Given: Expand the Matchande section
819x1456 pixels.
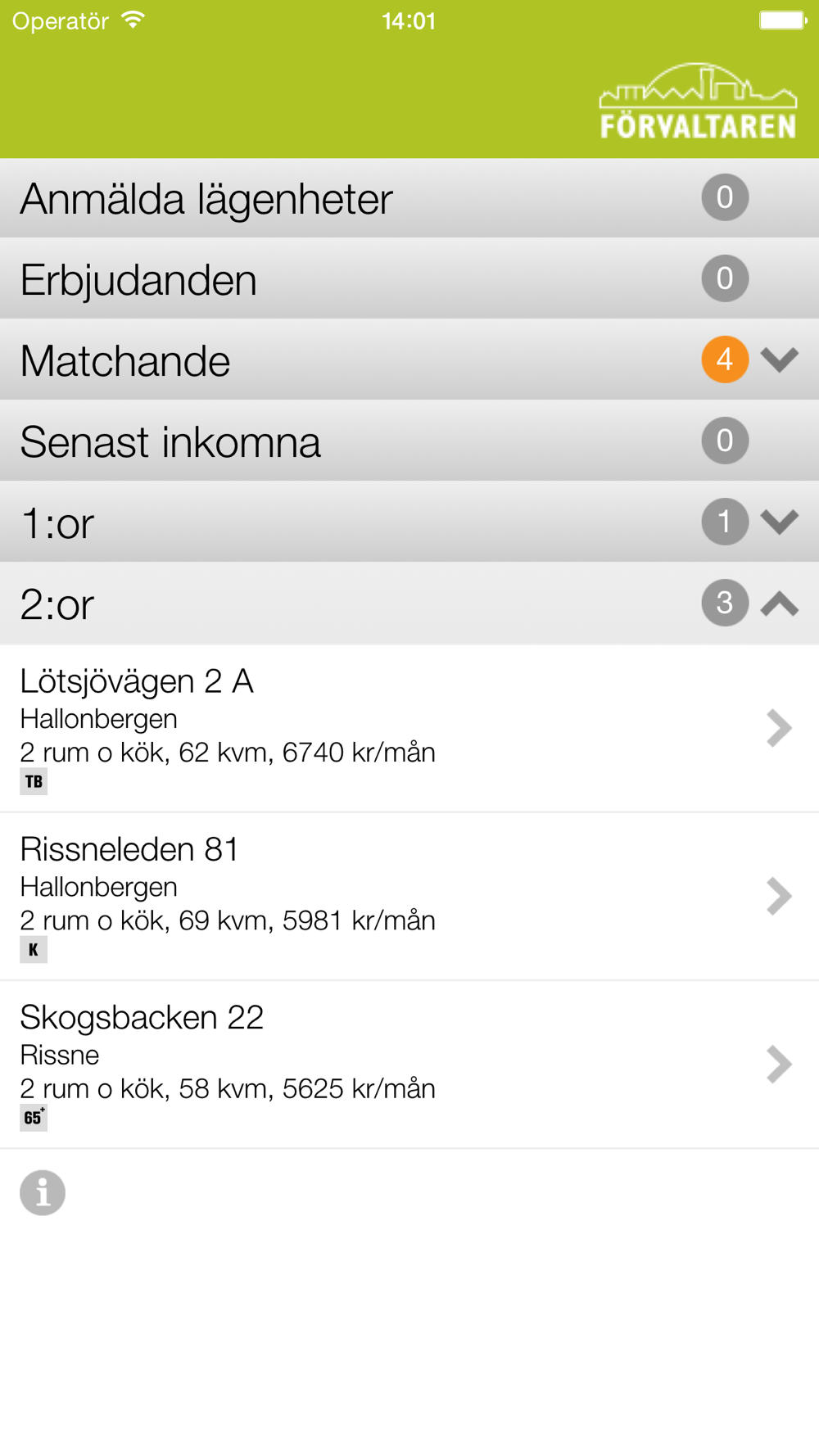Looking at the screenshot, I should (778, 359).
